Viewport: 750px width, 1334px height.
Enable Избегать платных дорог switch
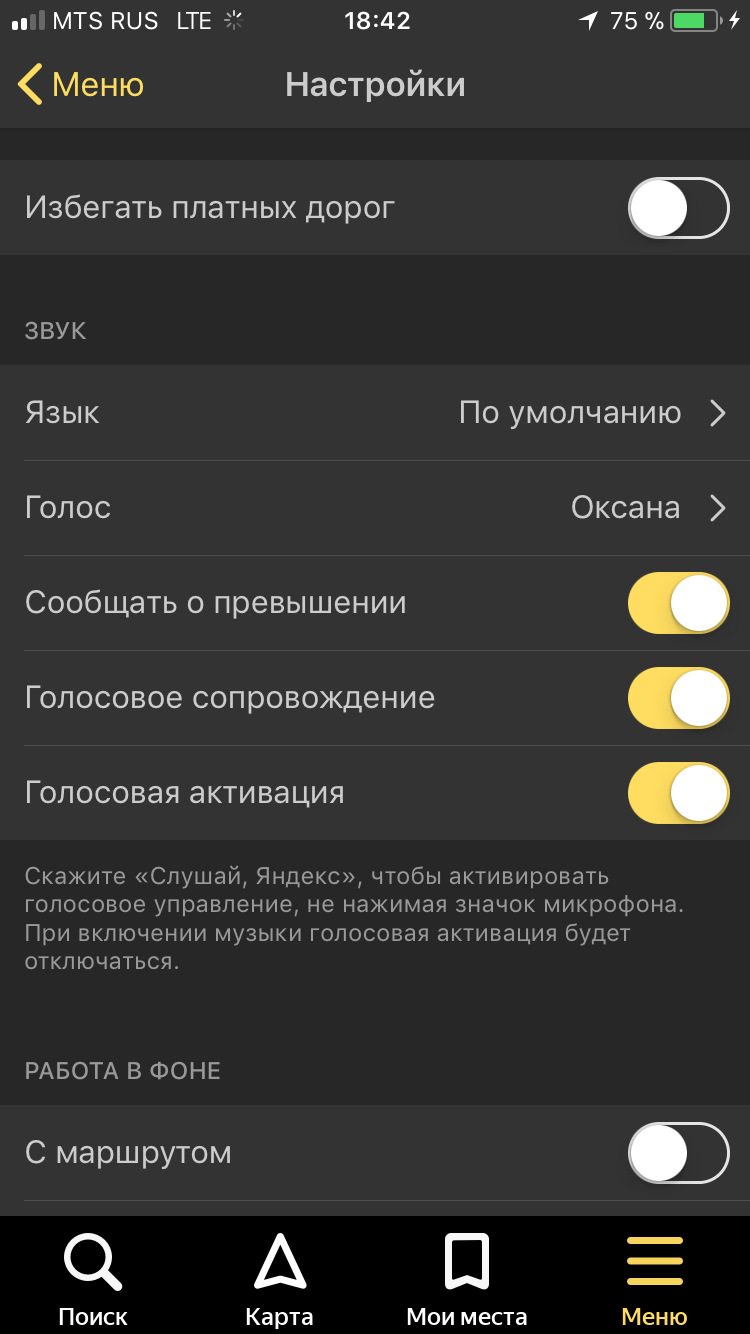pos(678,208)
